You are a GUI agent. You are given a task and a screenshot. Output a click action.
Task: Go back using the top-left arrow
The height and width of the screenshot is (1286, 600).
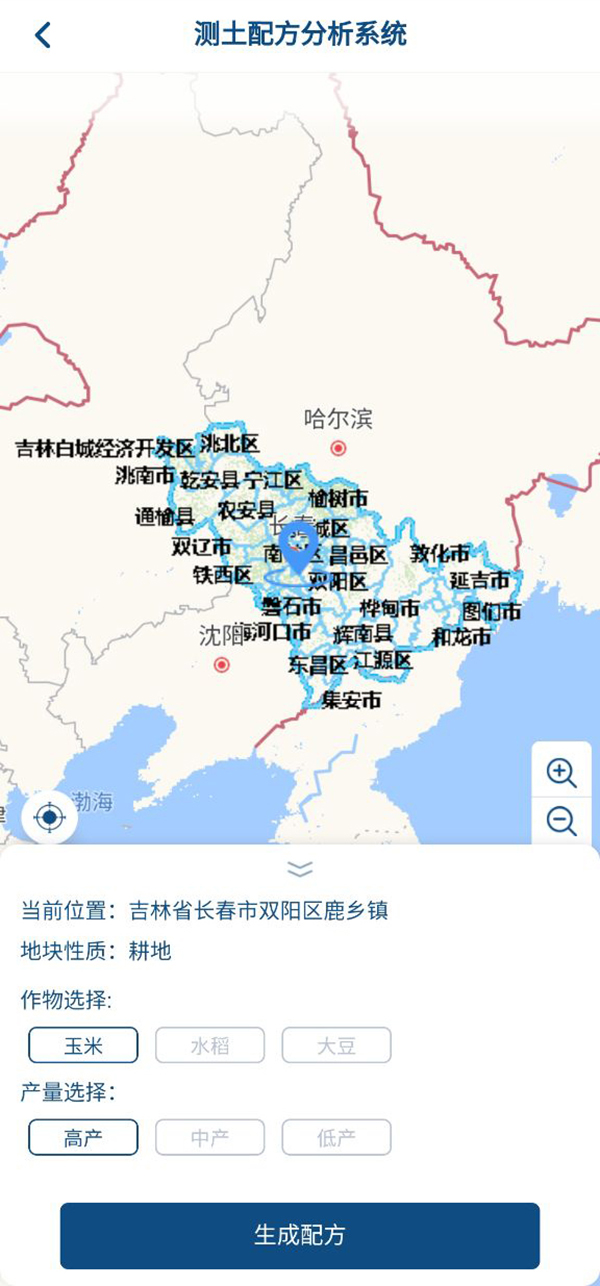pos(42,36)
